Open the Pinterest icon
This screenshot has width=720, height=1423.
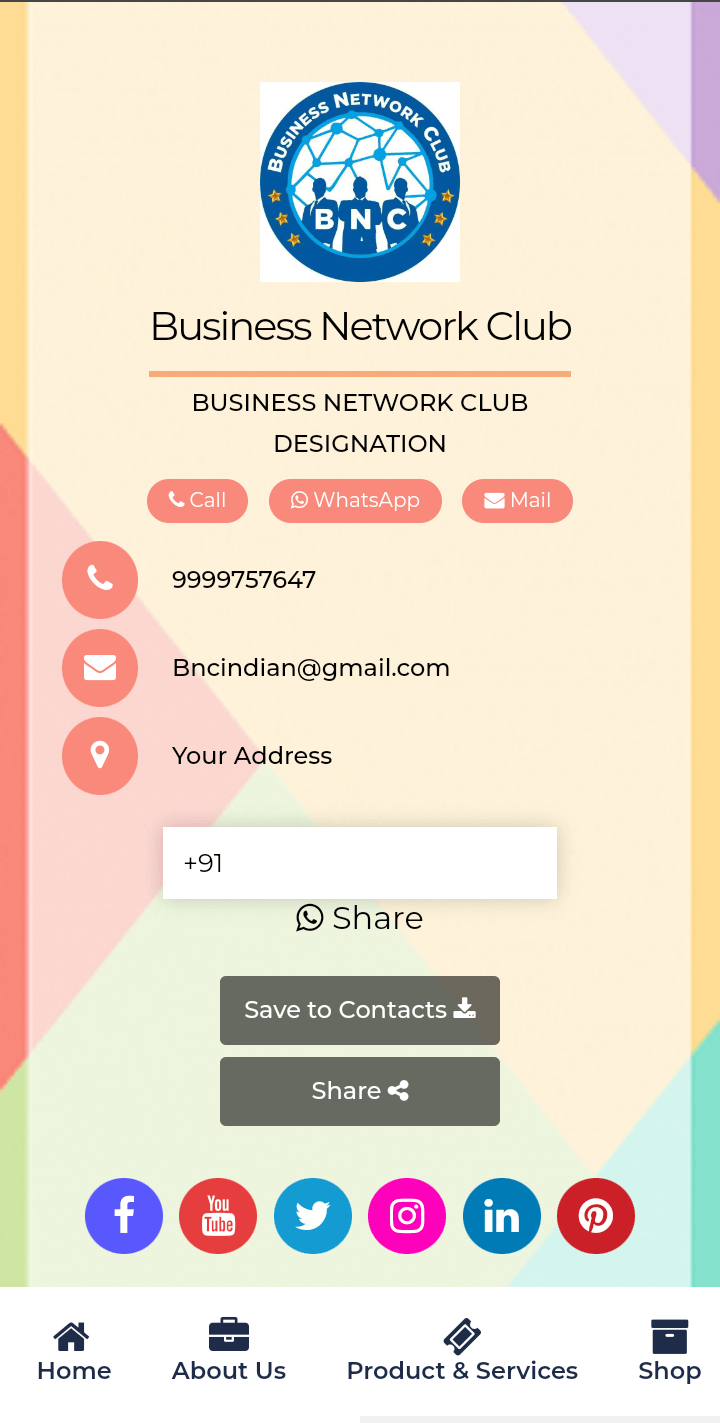point(596,1216)
